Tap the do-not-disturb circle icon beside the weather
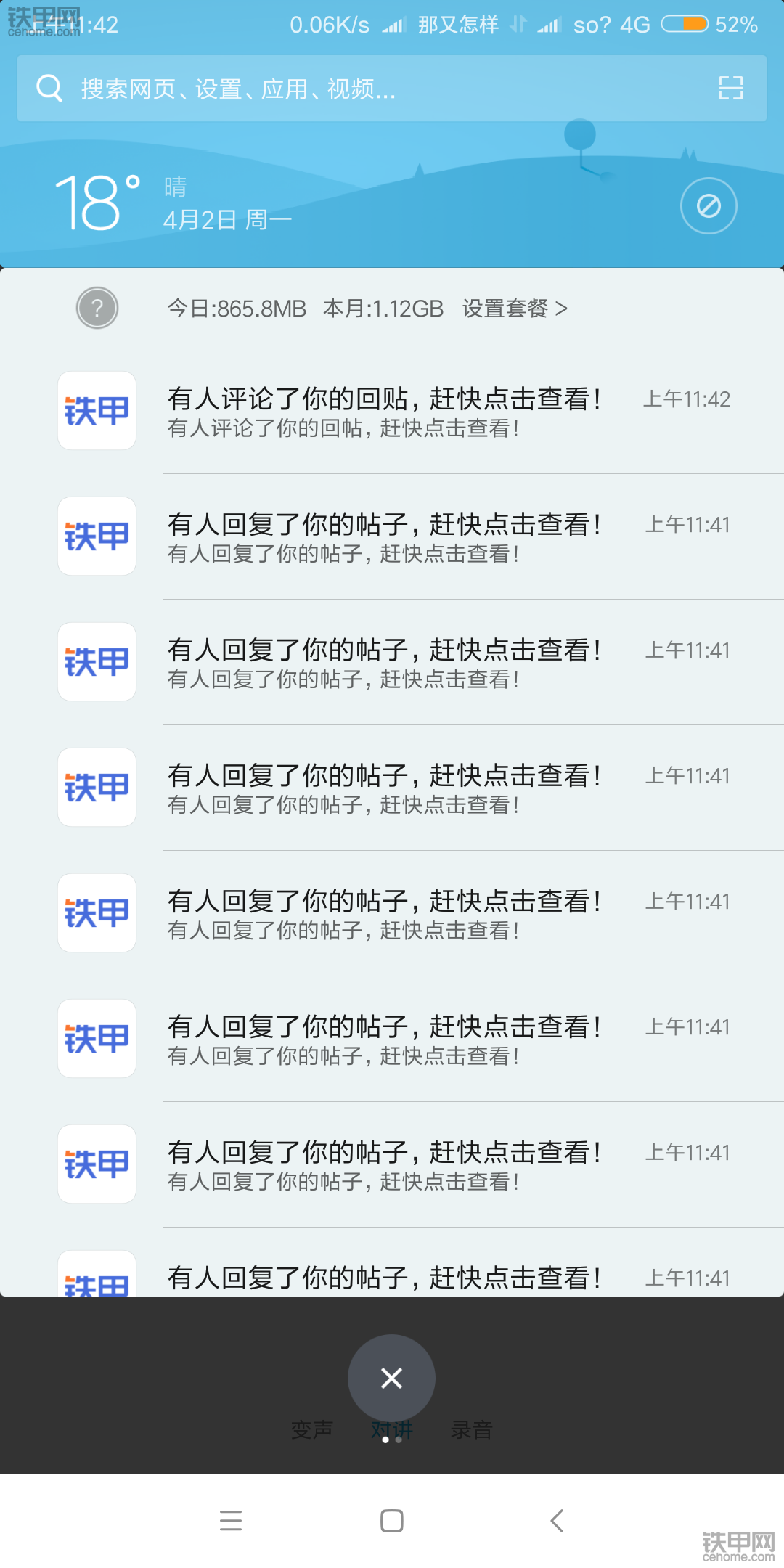Viewport: 784px width, 1568px height. tap(709, 206)
